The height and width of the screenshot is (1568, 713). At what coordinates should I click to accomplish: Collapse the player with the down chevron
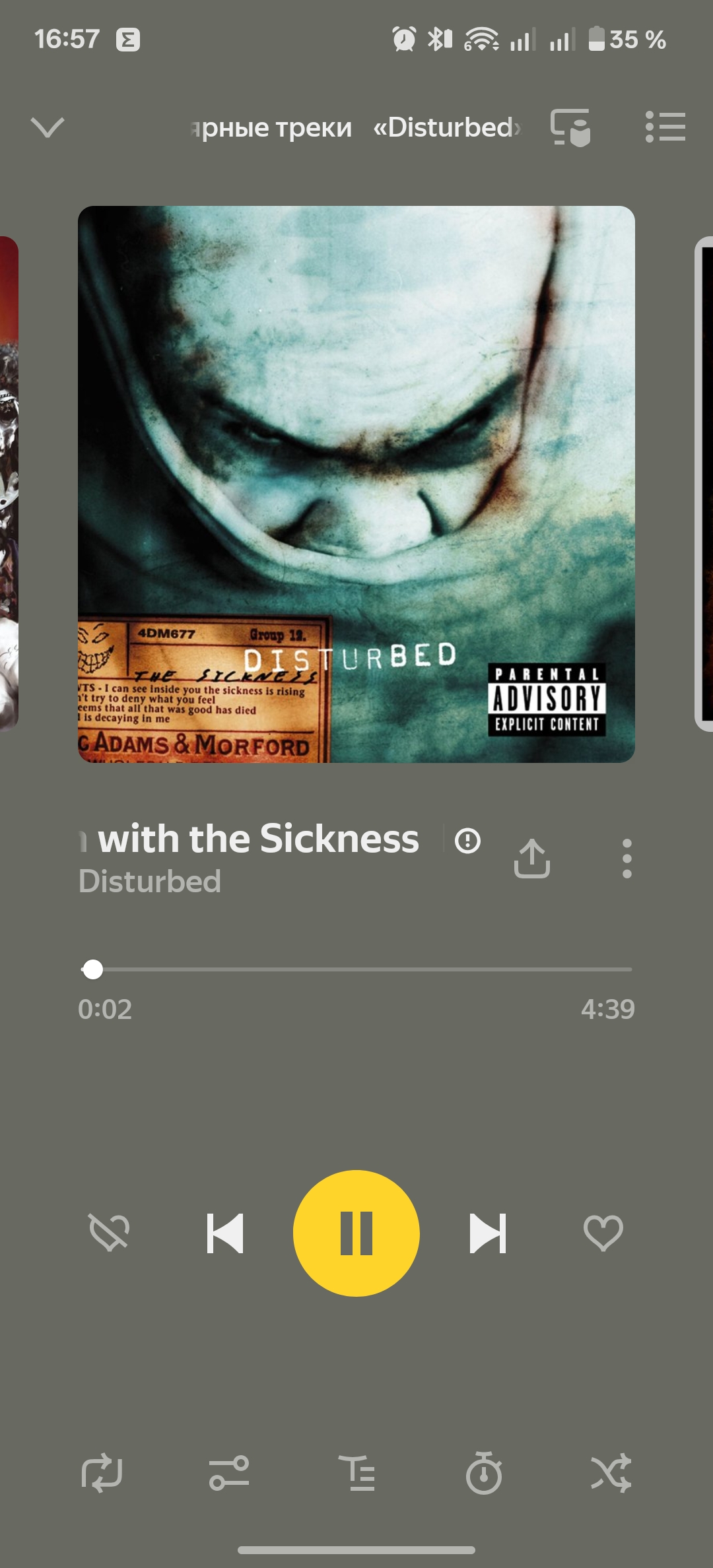tap(48, 127)
